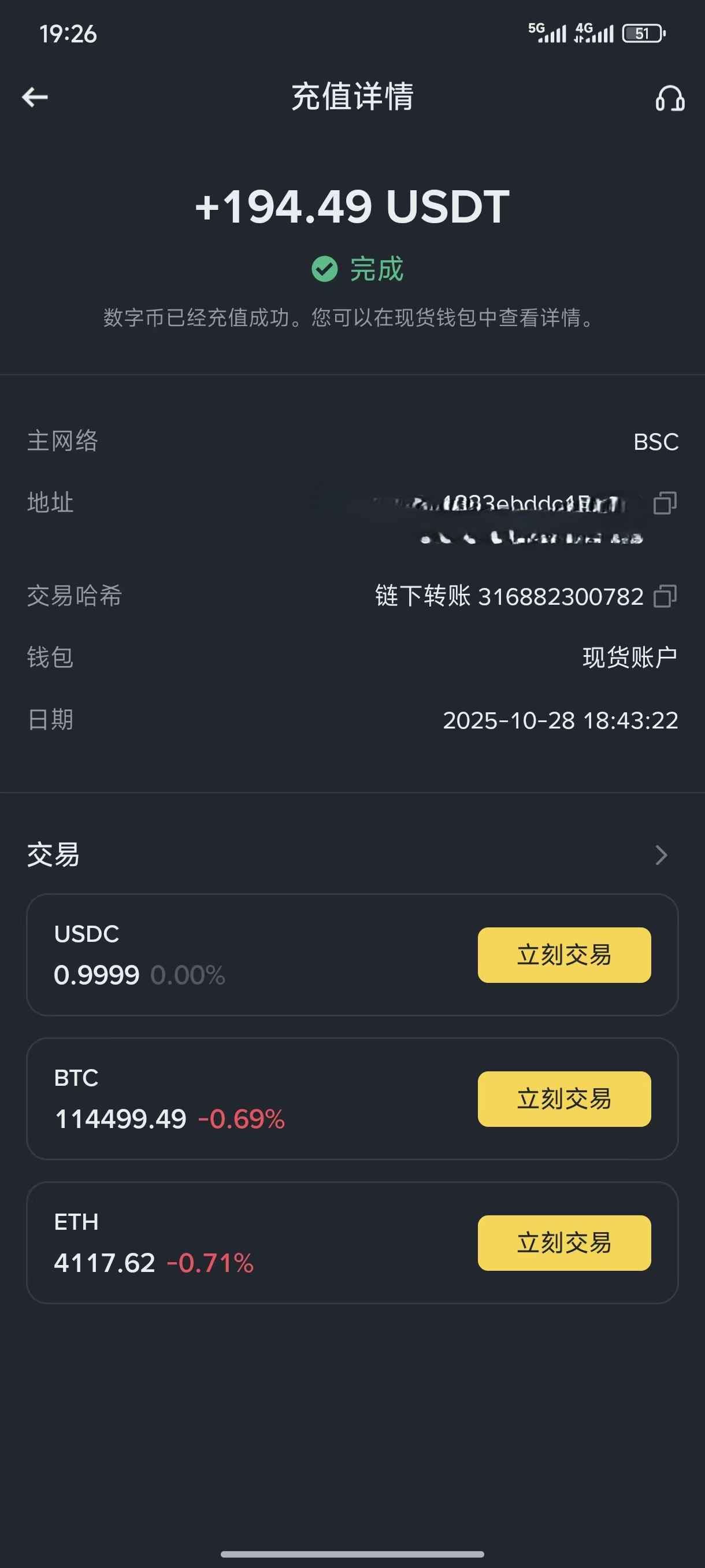Tap 立刻交易 for USDC
Viewport: 705px width, 1568px height.
pyautogui.click(x=564, y=955)
